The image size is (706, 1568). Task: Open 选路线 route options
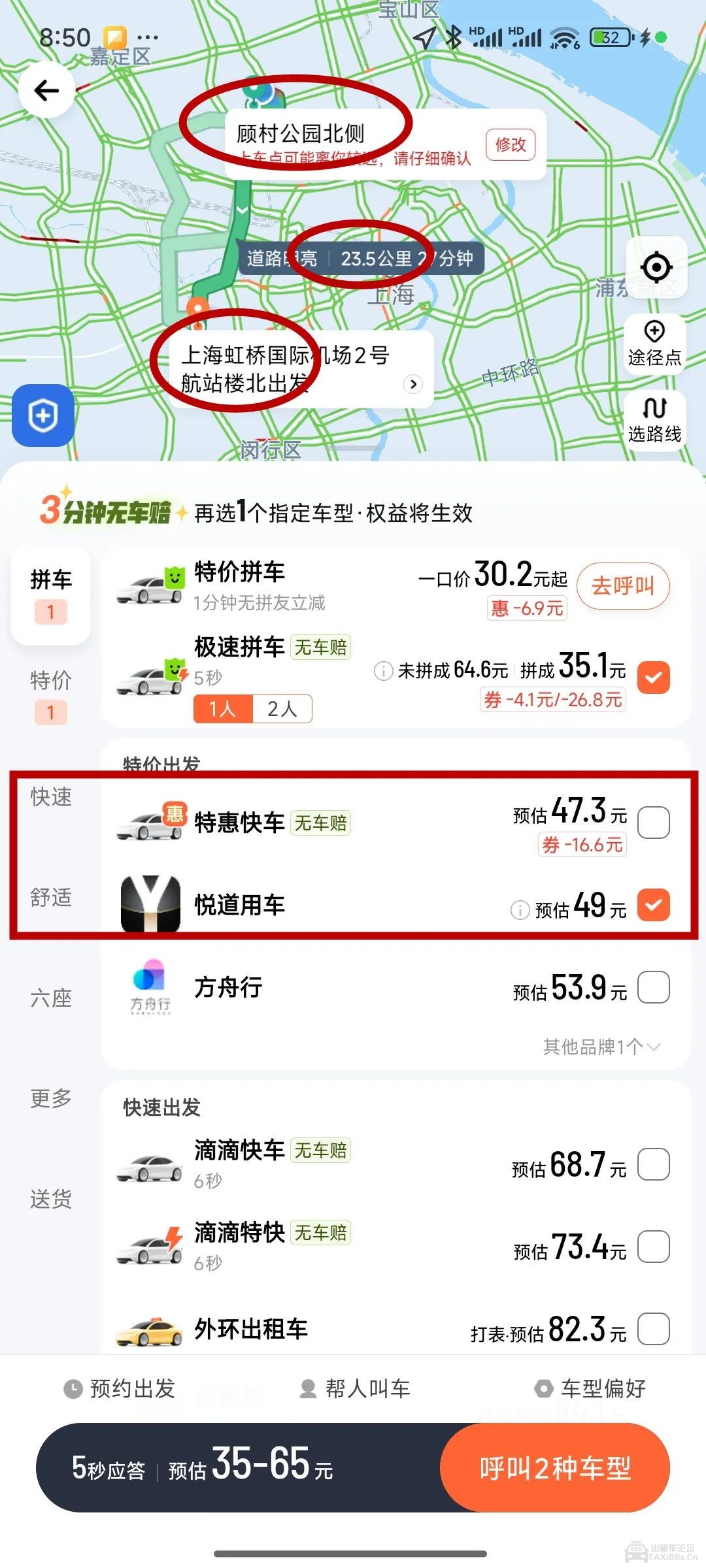point(654,420)
